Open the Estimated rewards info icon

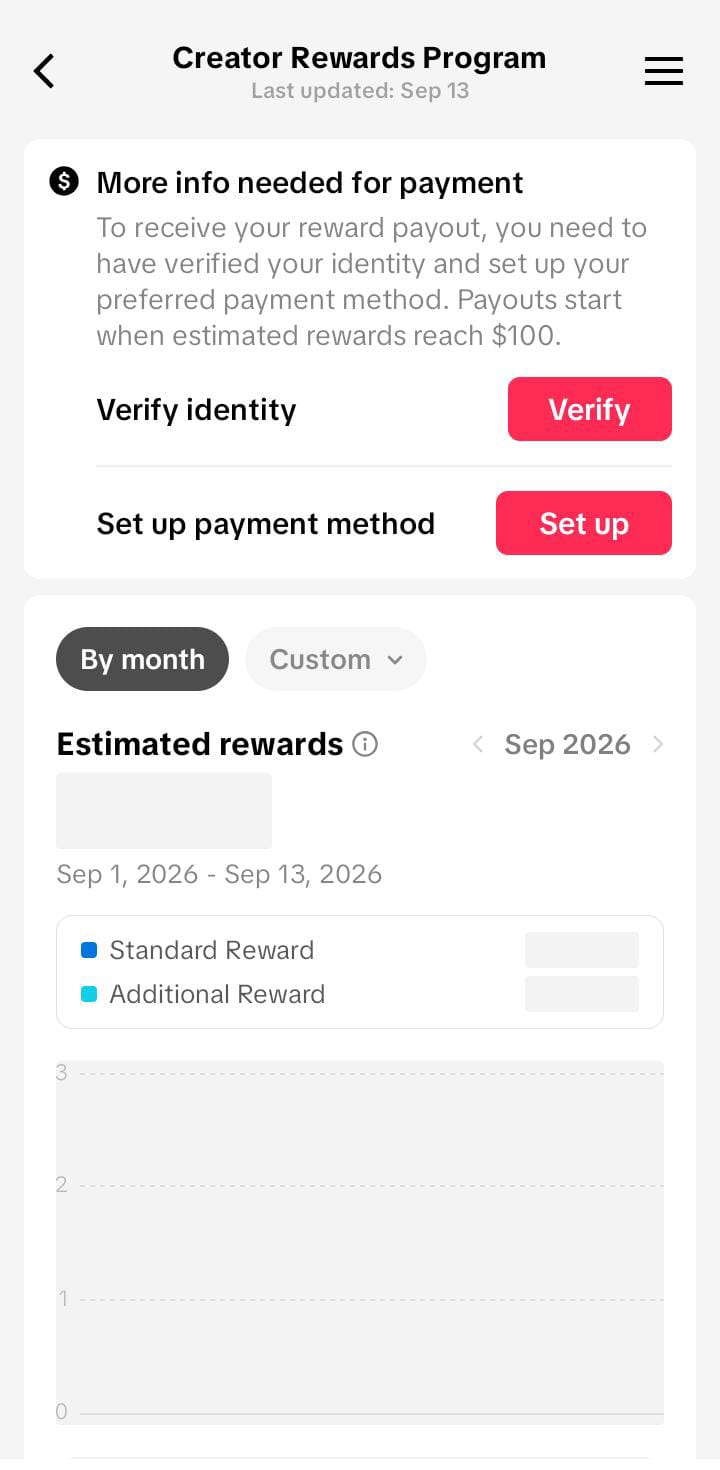[366, 744]
